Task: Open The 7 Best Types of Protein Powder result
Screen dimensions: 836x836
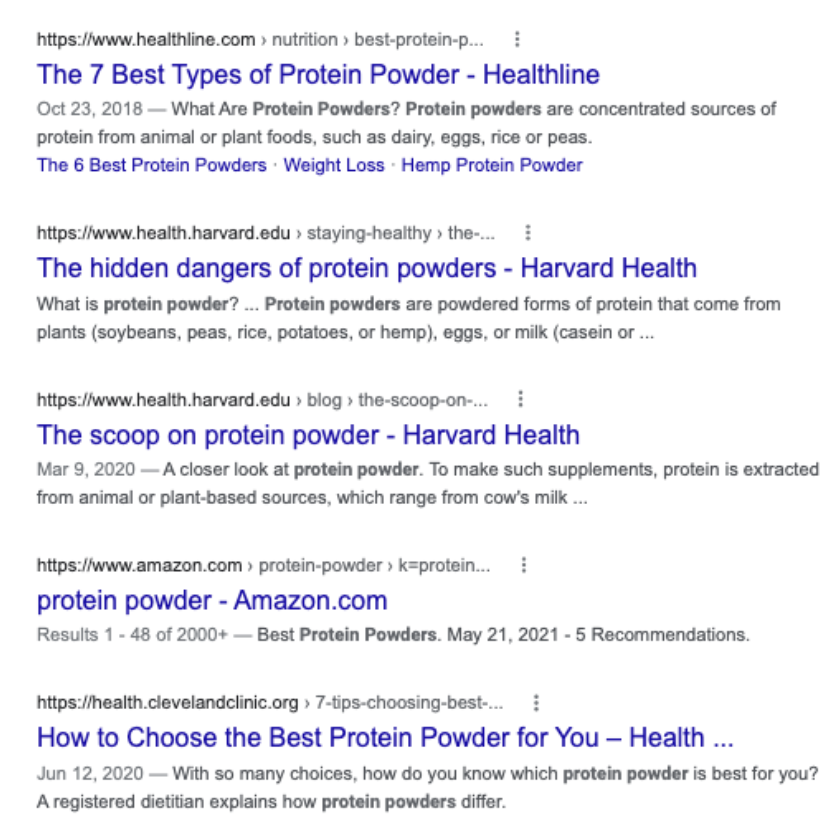Action: 318,74
